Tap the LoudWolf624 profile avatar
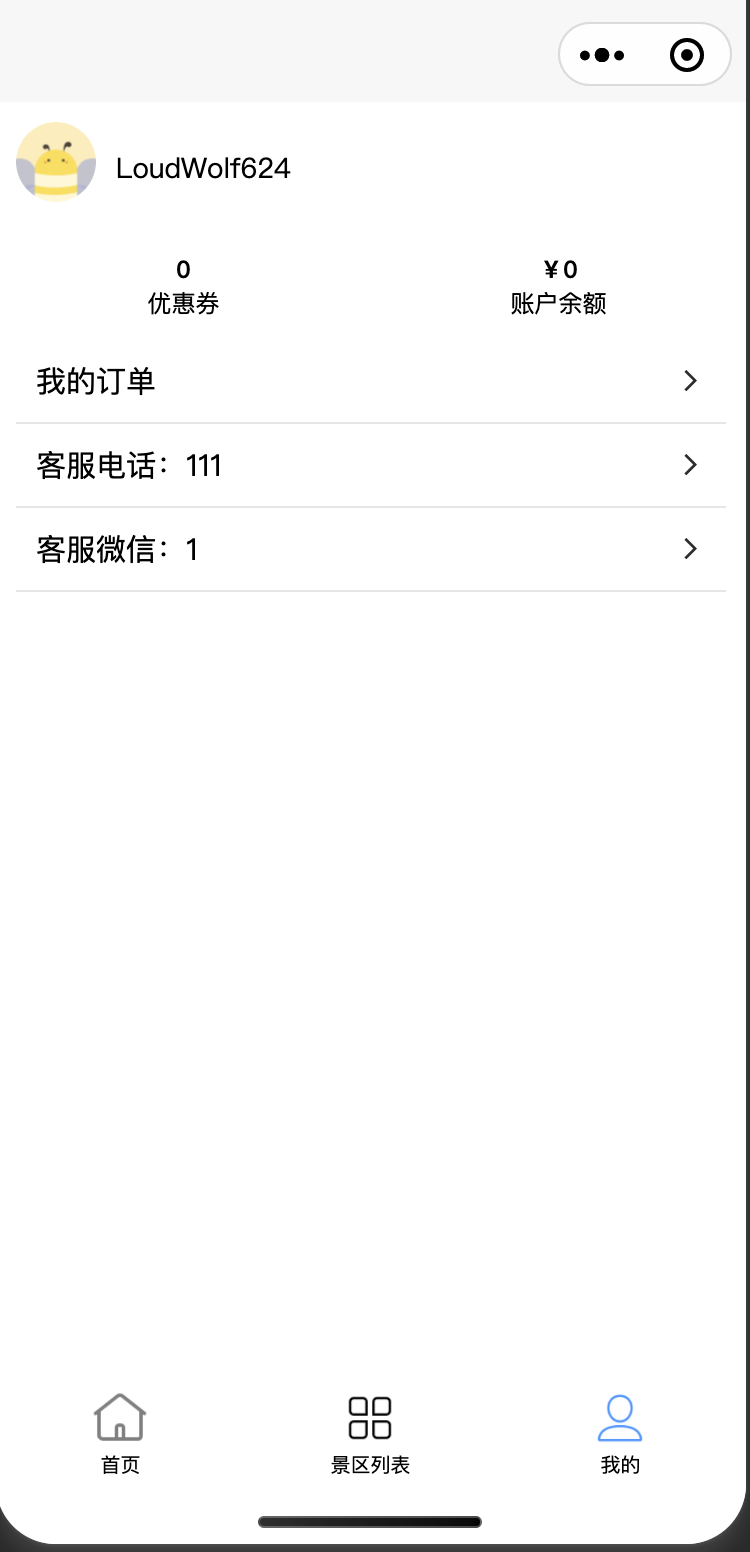The width and height of the screenshot is (750, 1552). pos(56,162)
